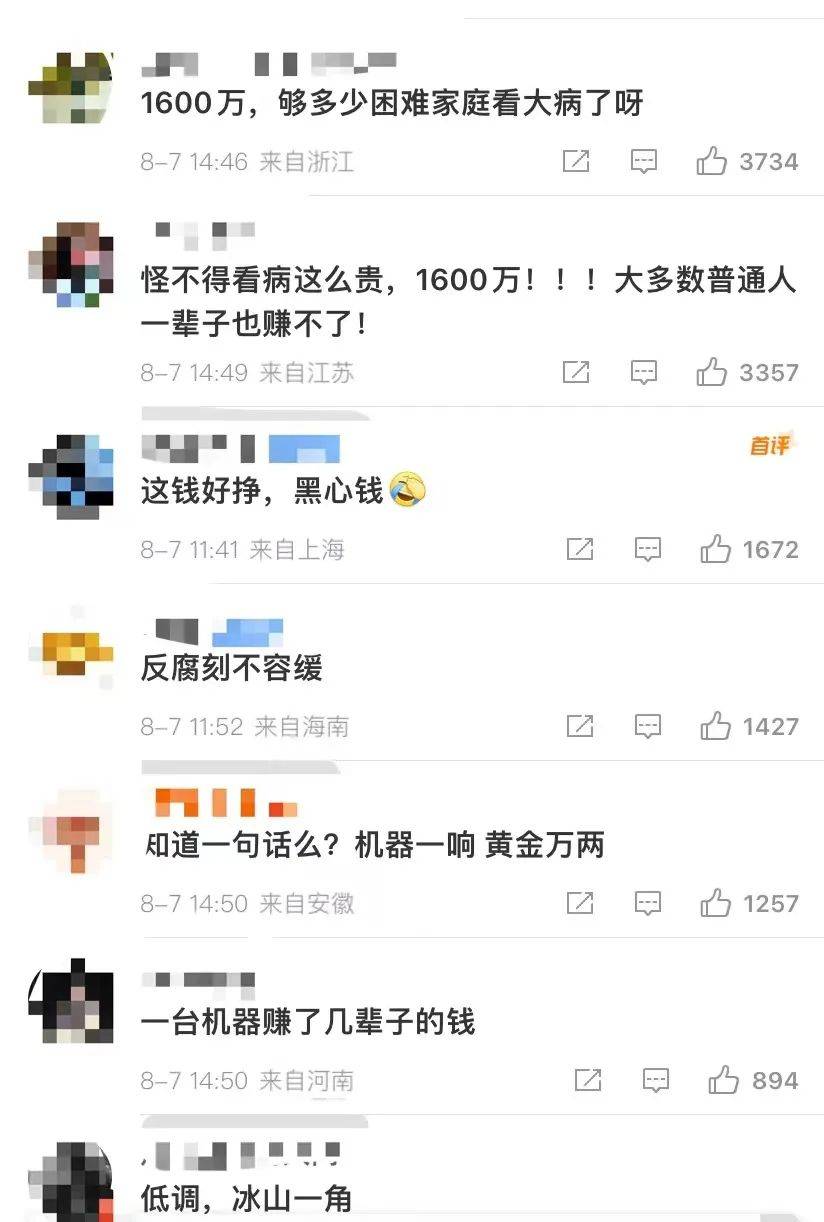Image resolution: width=824 pixels, height=1222 pixels.
Task: Like the 怪不得看病这么贵 comment
Action: [x=712, y=372]
